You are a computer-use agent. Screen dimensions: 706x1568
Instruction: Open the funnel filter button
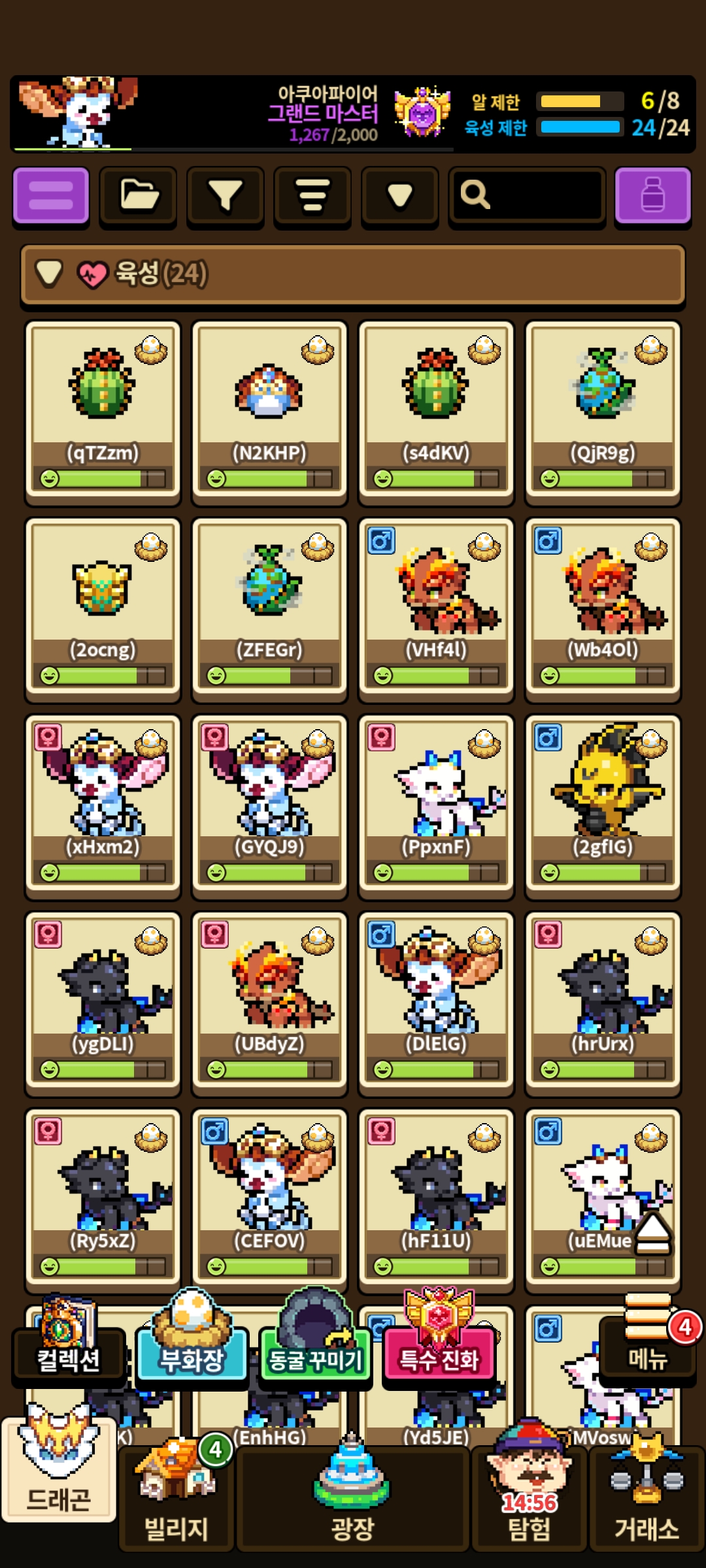pyautogui.click(x=226, y=196)
